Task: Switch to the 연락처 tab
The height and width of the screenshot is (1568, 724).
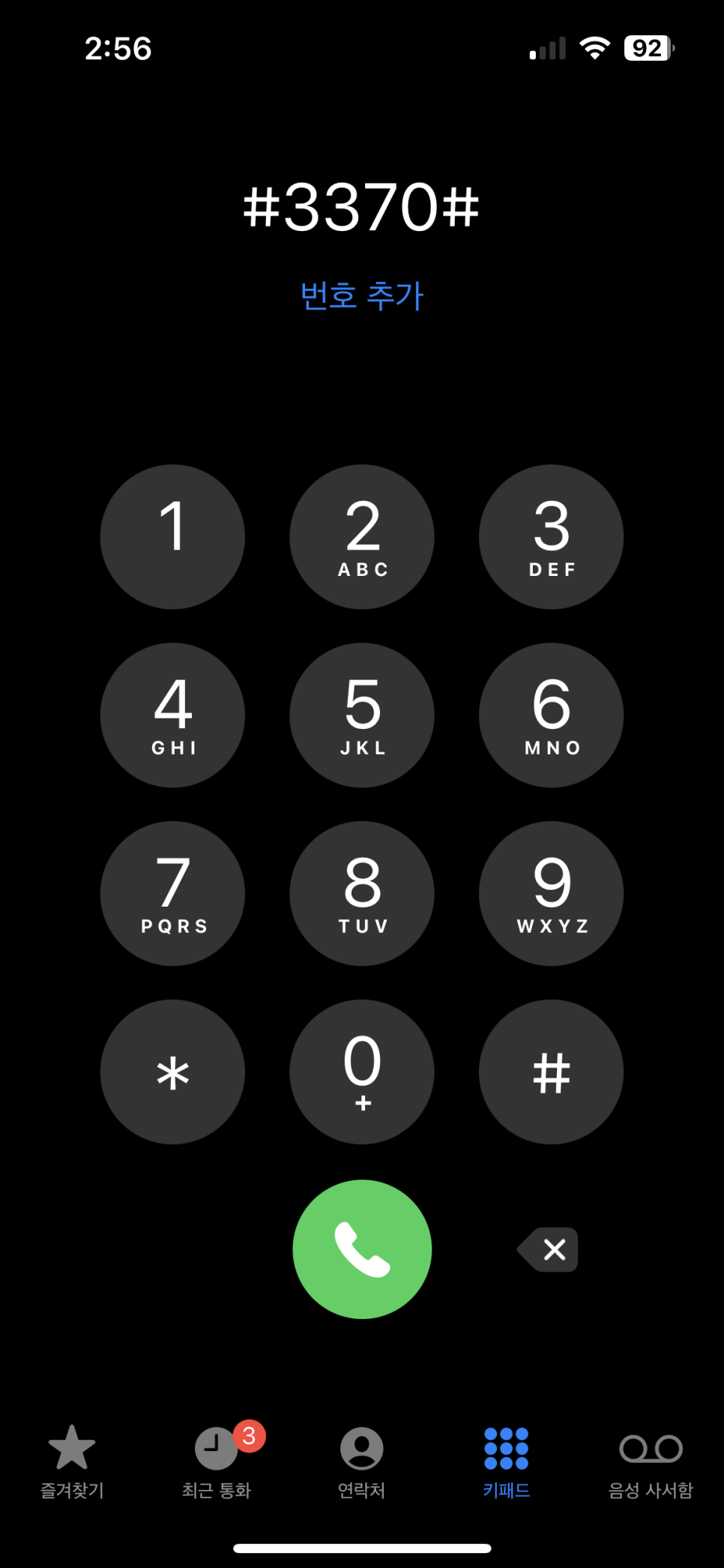Action: pos(362,1462)
